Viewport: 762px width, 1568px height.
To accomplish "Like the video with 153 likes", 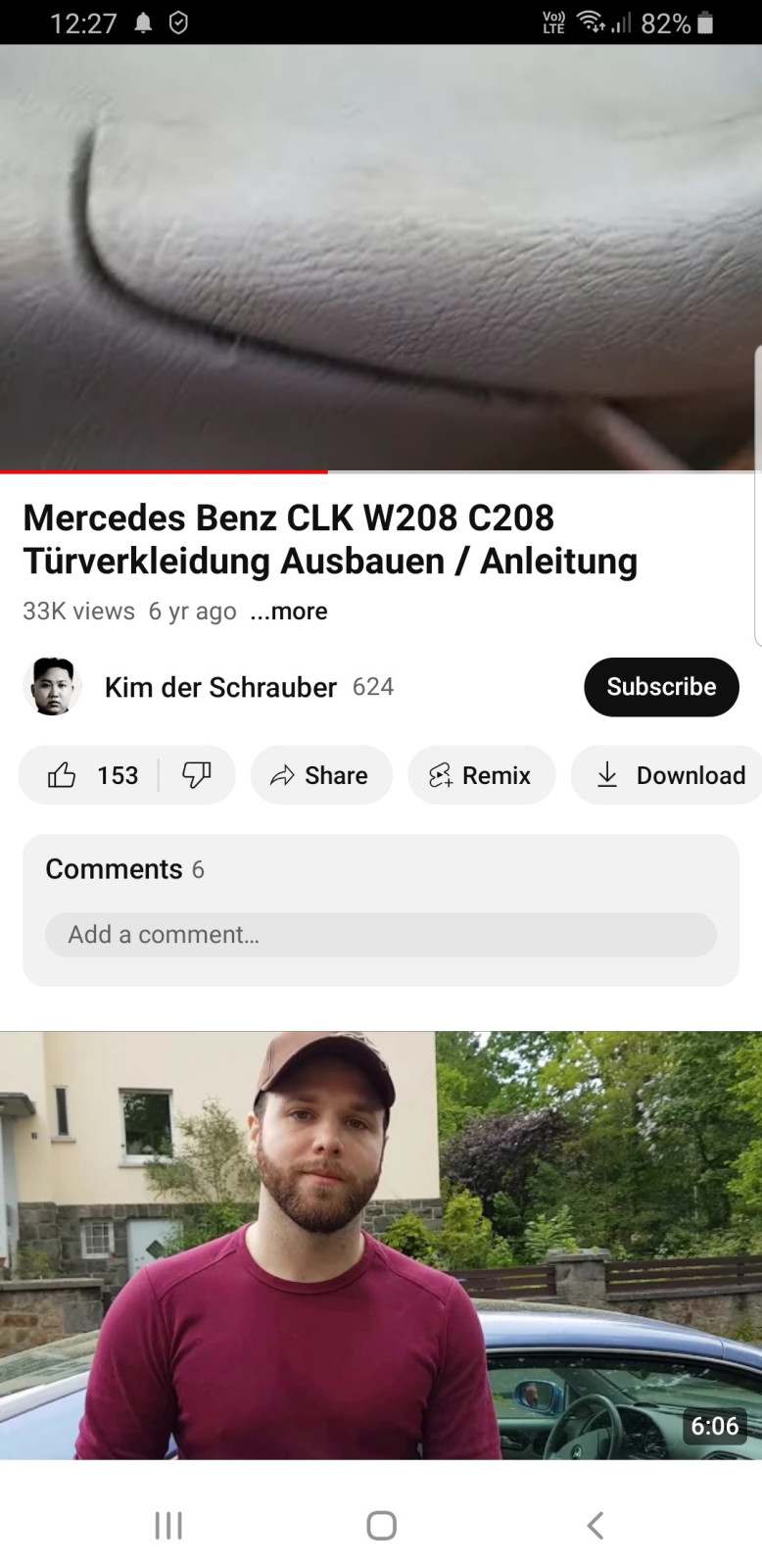I will tap(91, 775).
